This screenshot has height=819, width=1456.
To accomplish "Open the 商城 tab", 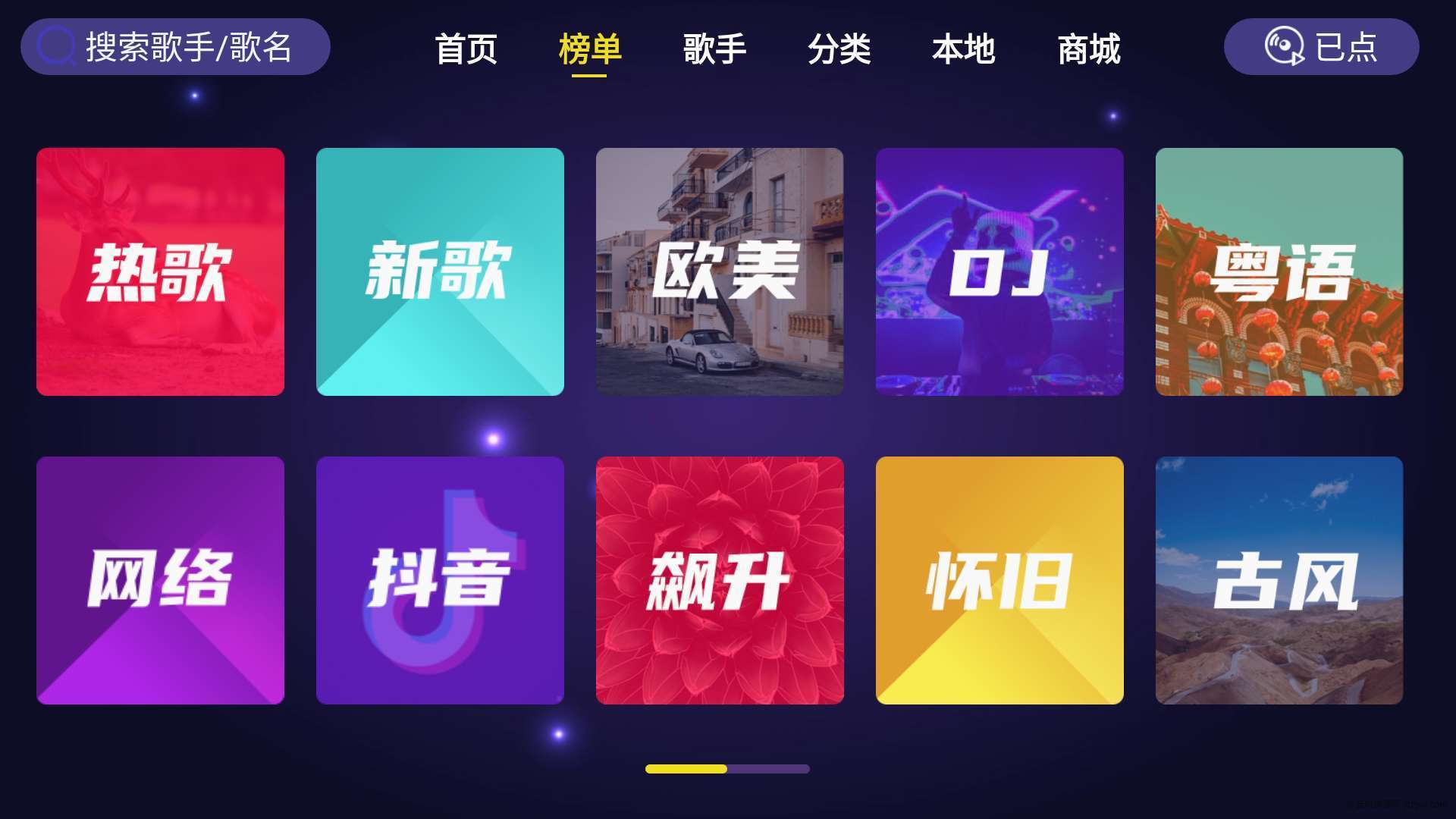I will (x=1089, y=49).
